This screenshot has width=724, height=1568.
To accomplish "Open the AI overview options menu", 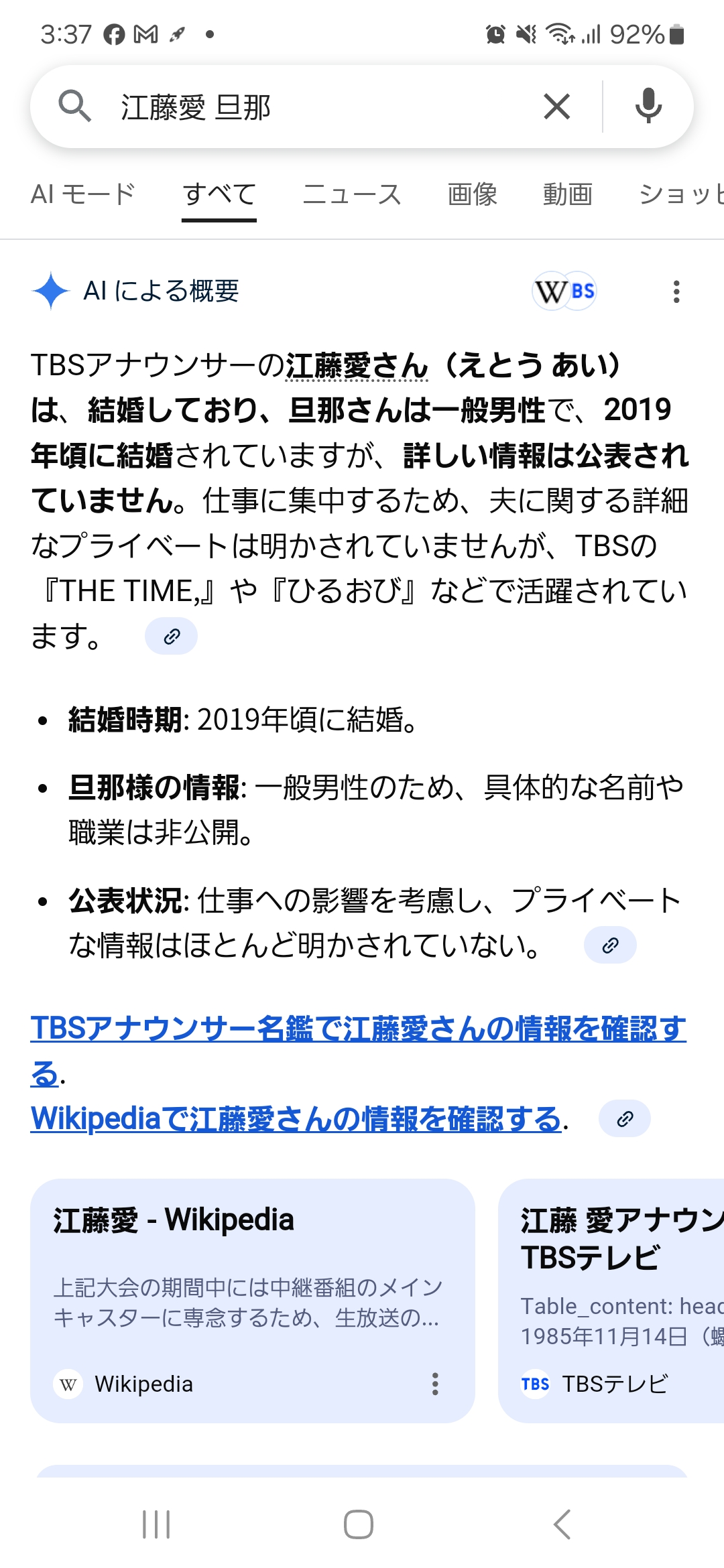I will click(x=676, y=291).
